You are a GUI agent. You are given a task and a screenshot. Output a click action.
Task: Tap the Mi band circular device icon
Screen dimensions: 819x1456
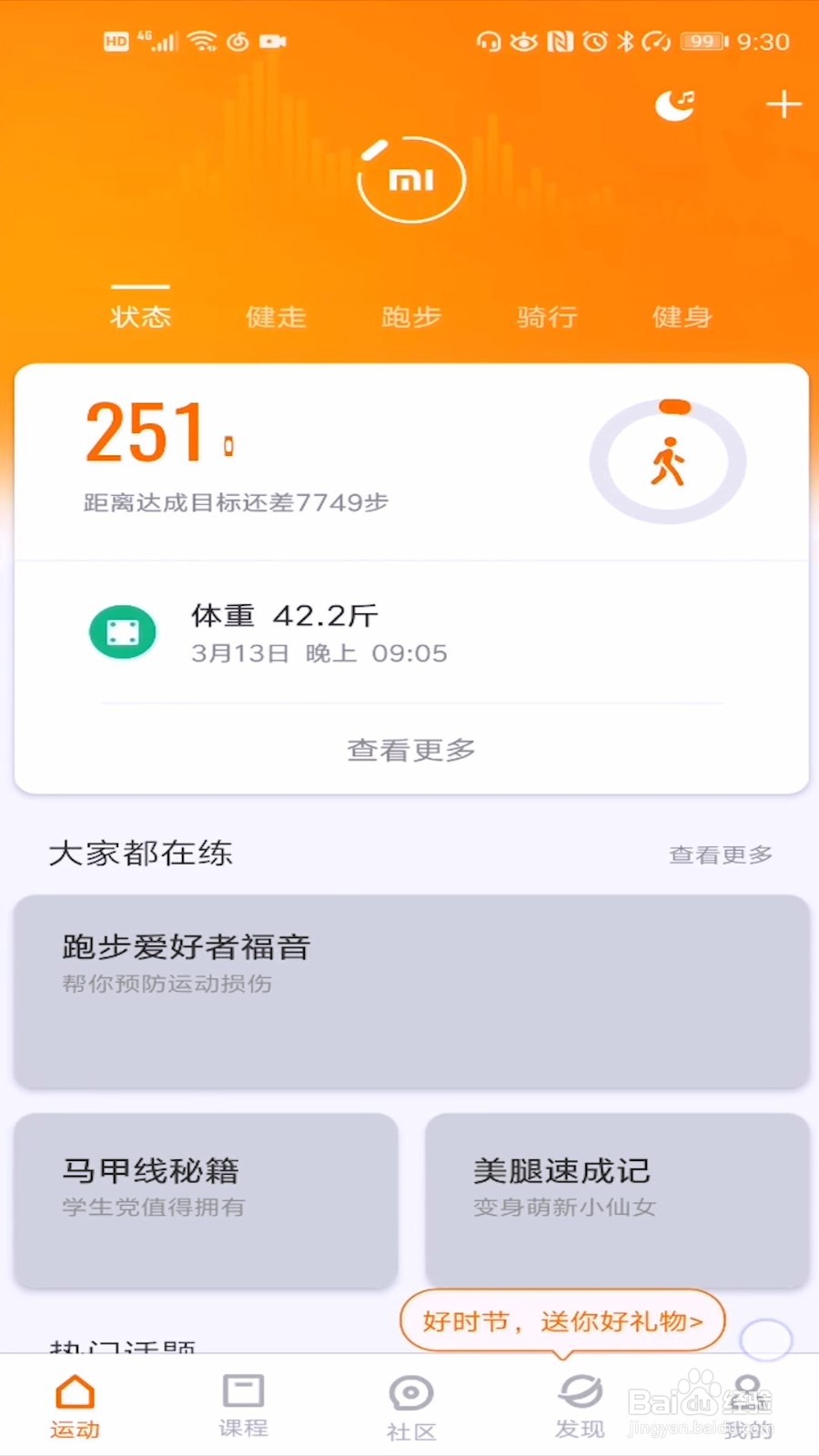(x=411, y=180)
